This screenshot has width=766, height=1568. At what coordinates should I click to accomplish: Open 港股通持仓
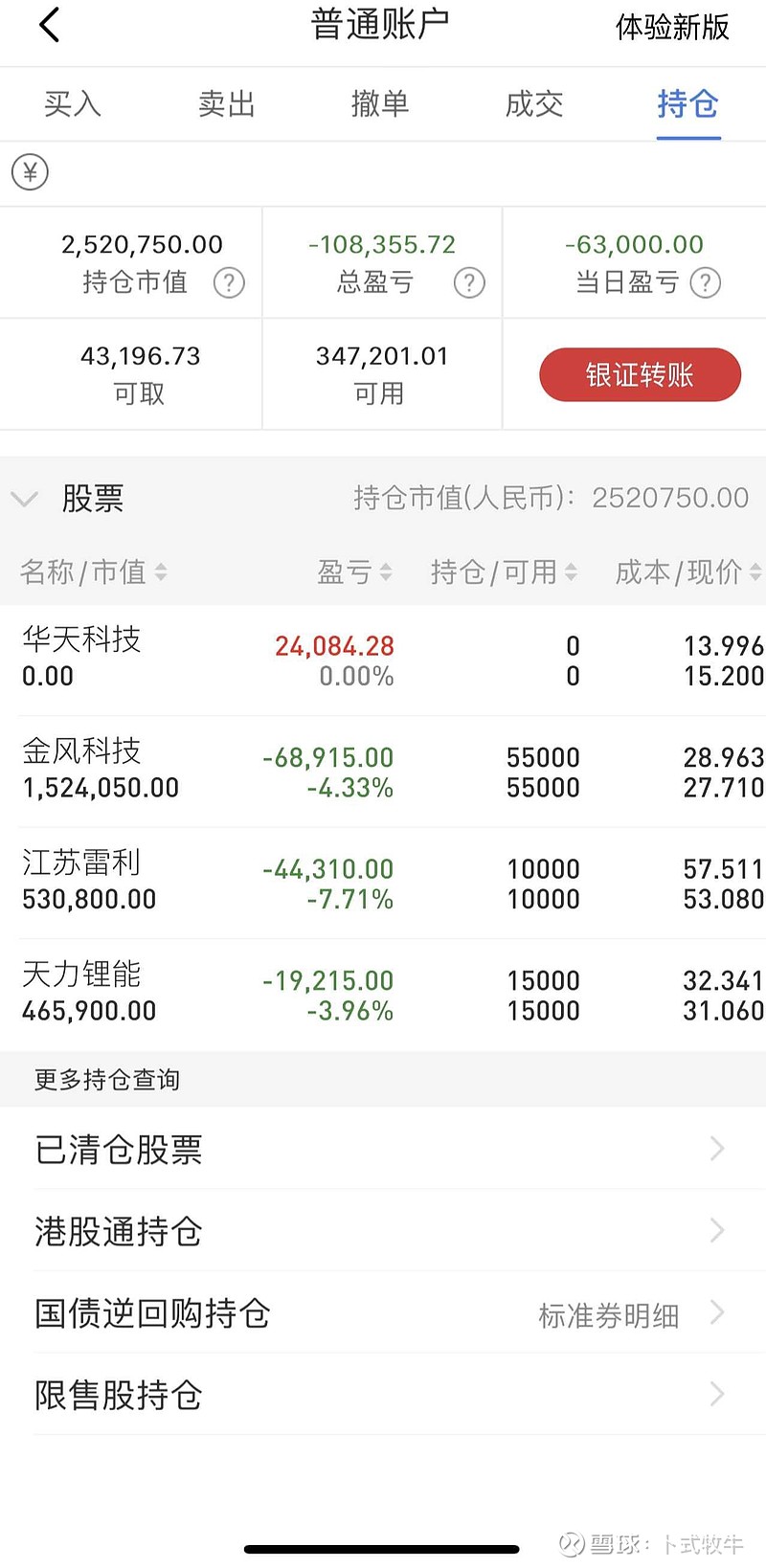(383, 1231)
